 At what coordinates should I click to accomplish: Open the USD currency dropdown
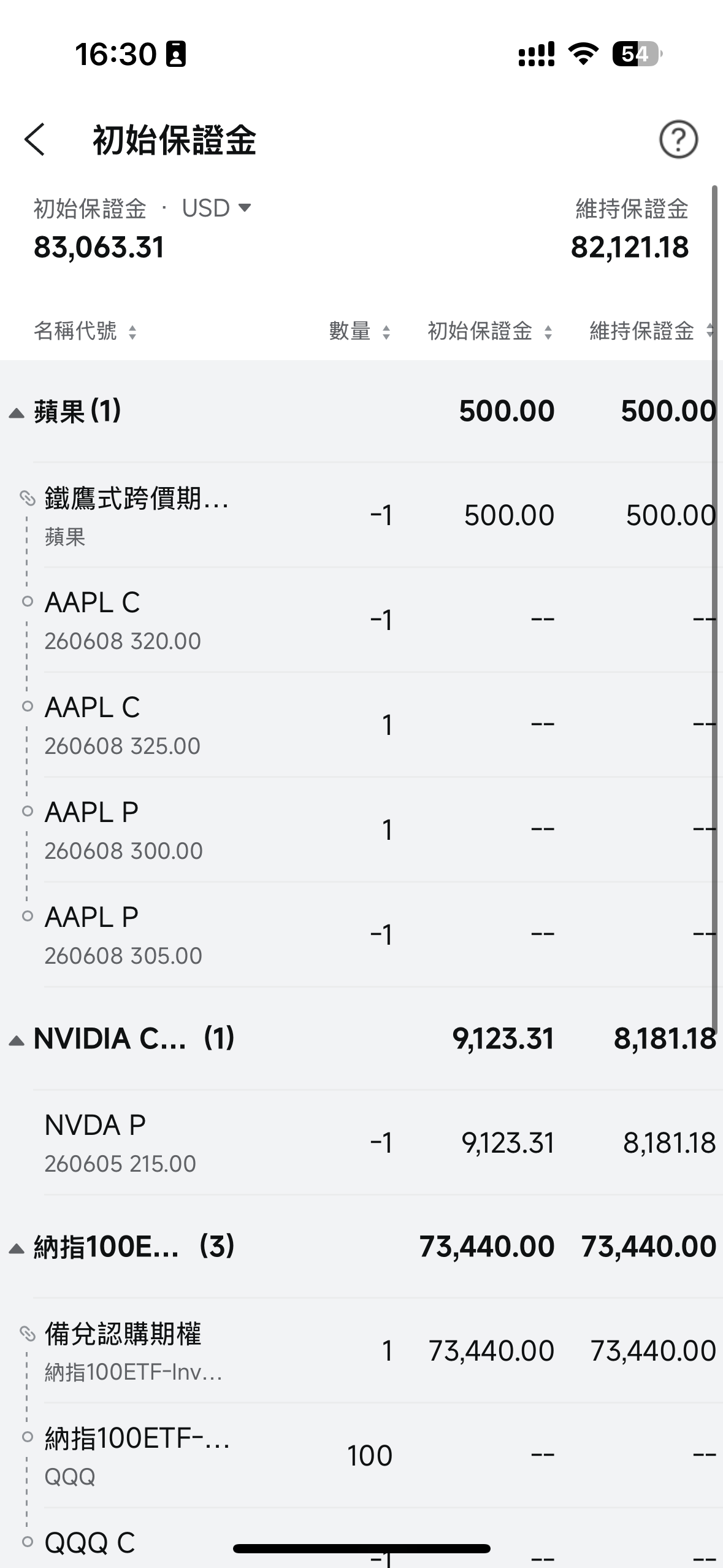coord(216,209)
